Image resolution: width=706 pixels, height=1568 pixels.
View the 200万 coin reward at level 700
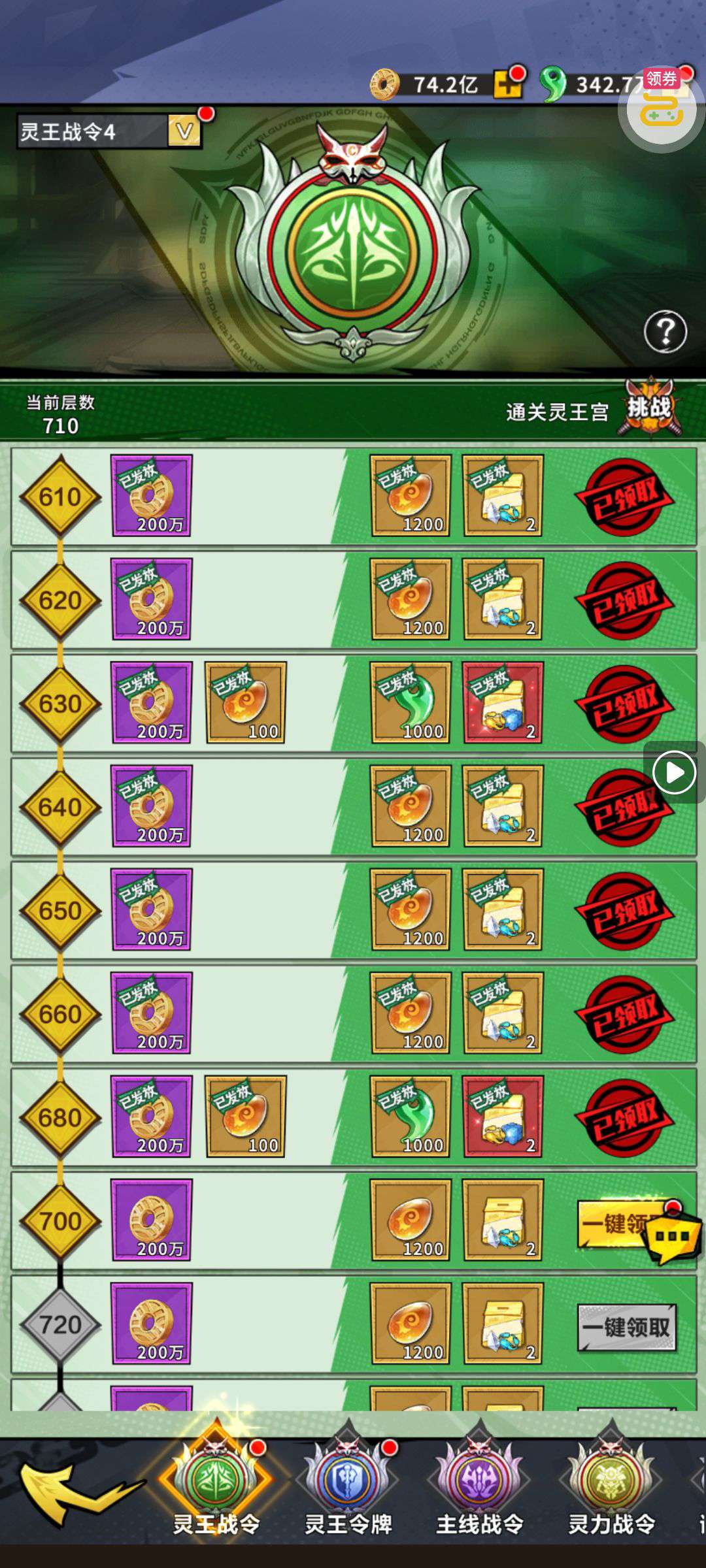152,1220
